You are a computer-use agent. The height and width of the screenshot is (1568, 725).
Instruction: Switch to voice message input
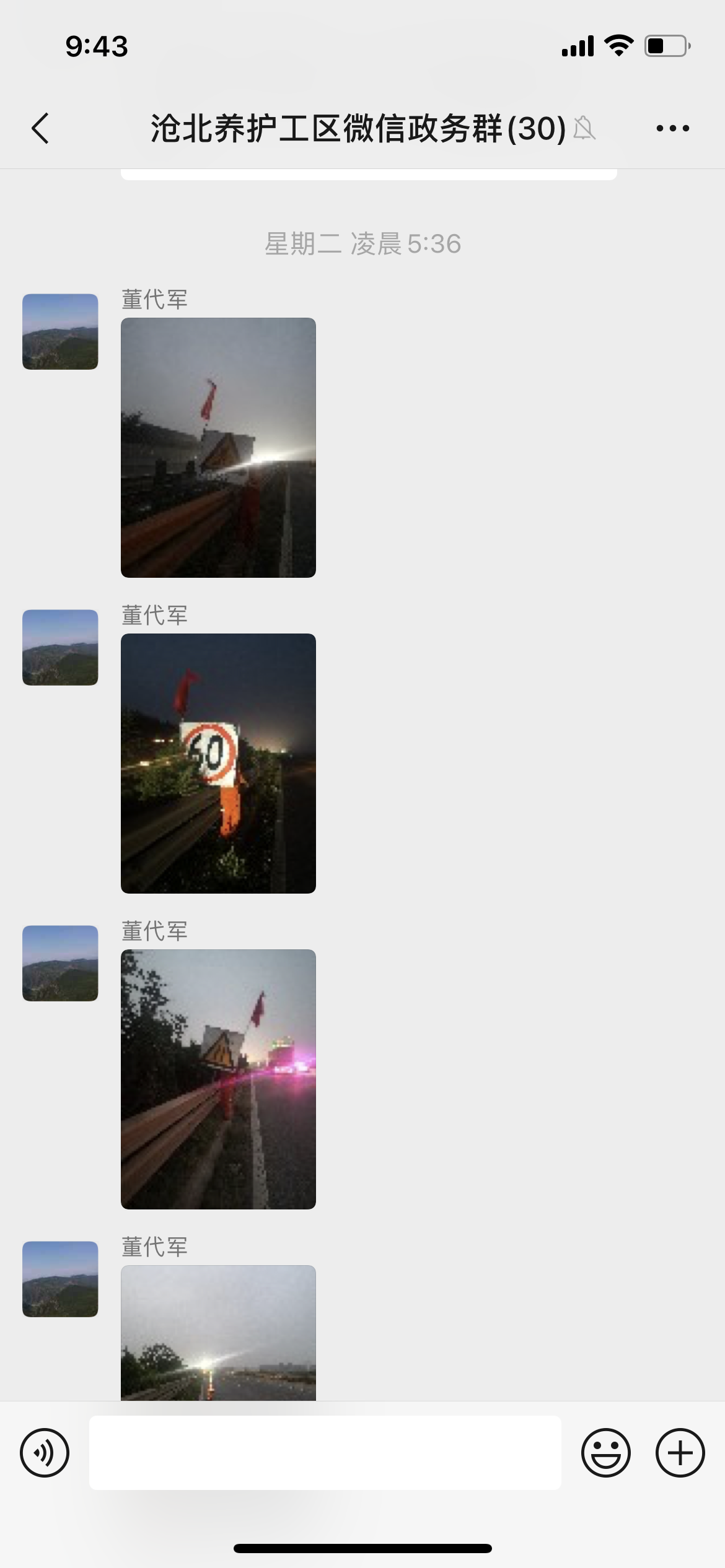[x=45, y=1453]
